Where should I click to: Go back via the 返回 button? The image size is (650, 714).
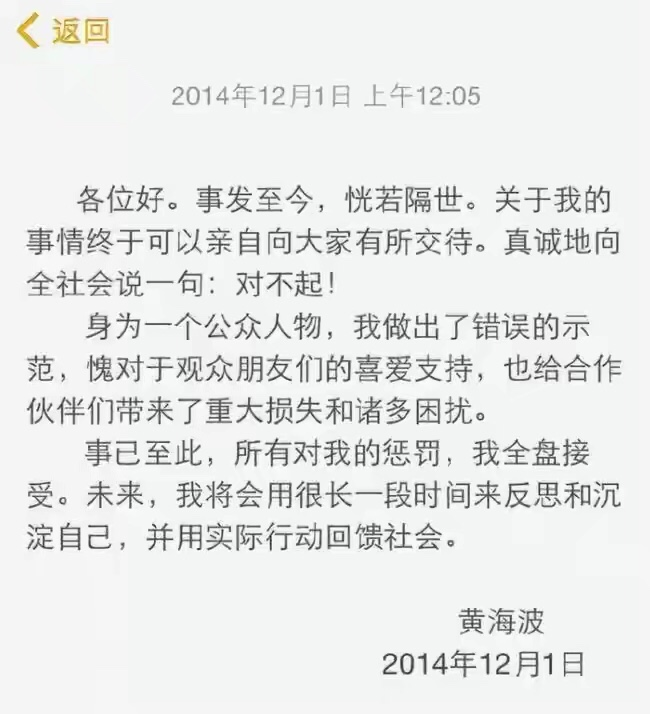point(62,32)
